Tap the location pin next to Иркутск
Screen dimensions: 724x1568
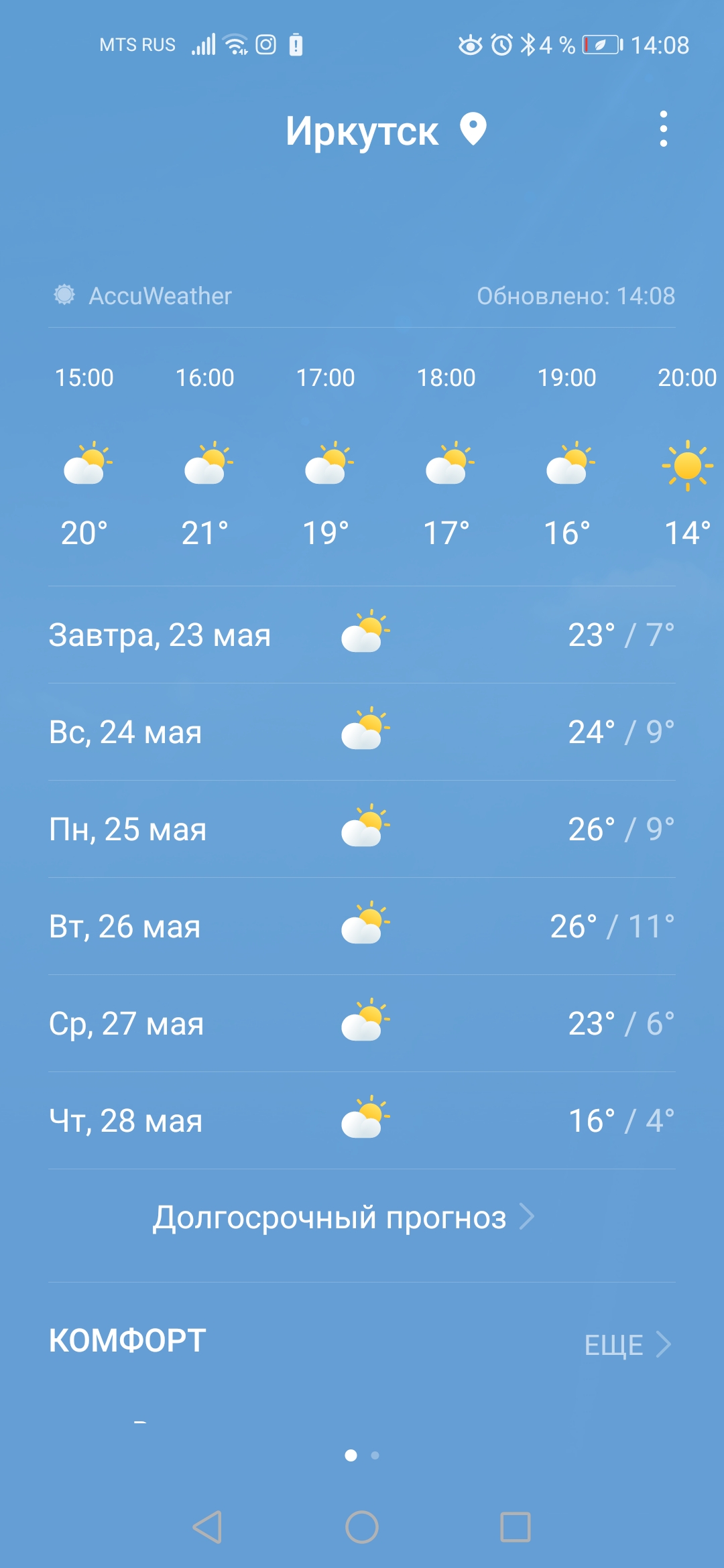tap(473, 129)
